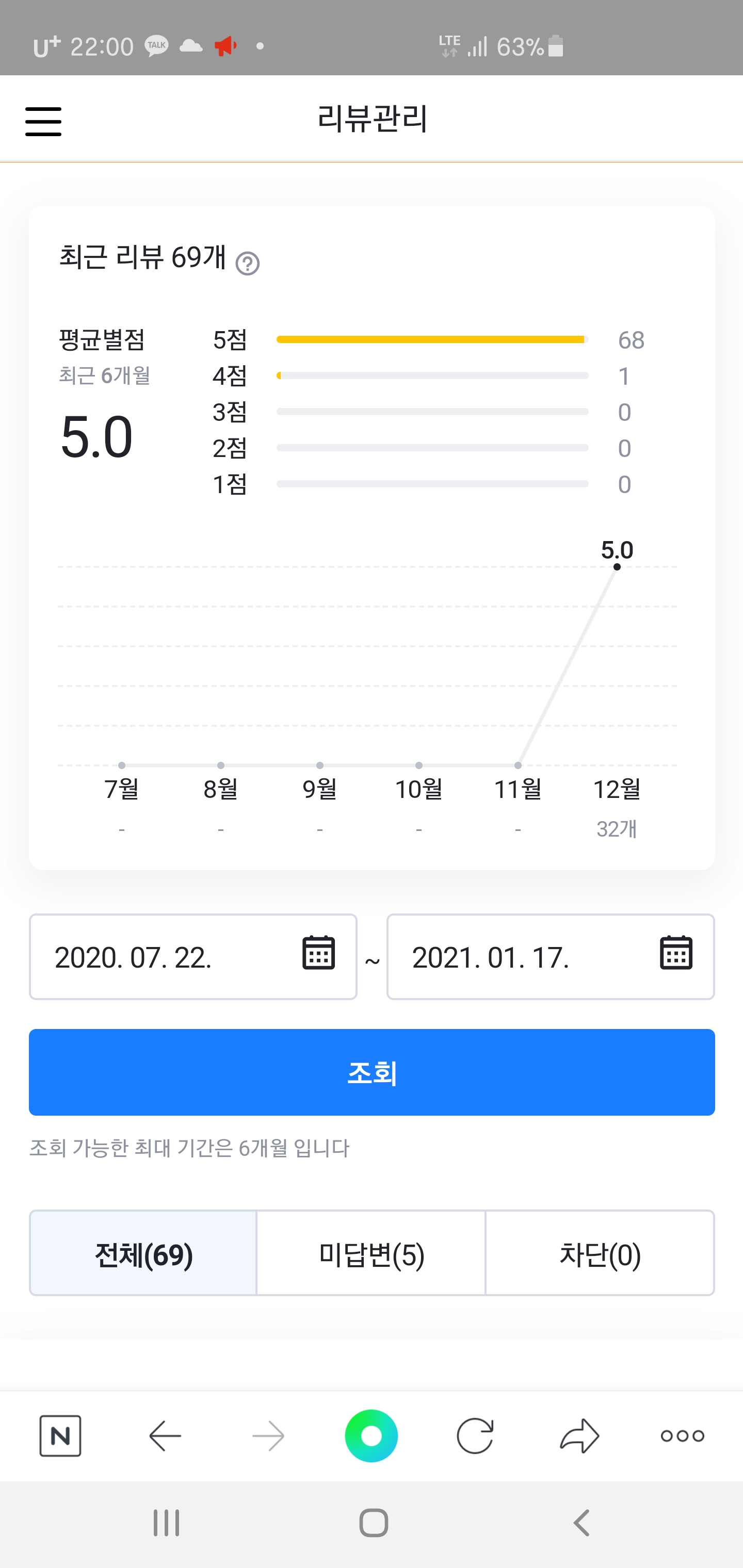Image resolution: width=743 pixels, height=1568 pixels.
Task: Switch to the 미답변(5) tab
Action: [x=371, y=1253]
